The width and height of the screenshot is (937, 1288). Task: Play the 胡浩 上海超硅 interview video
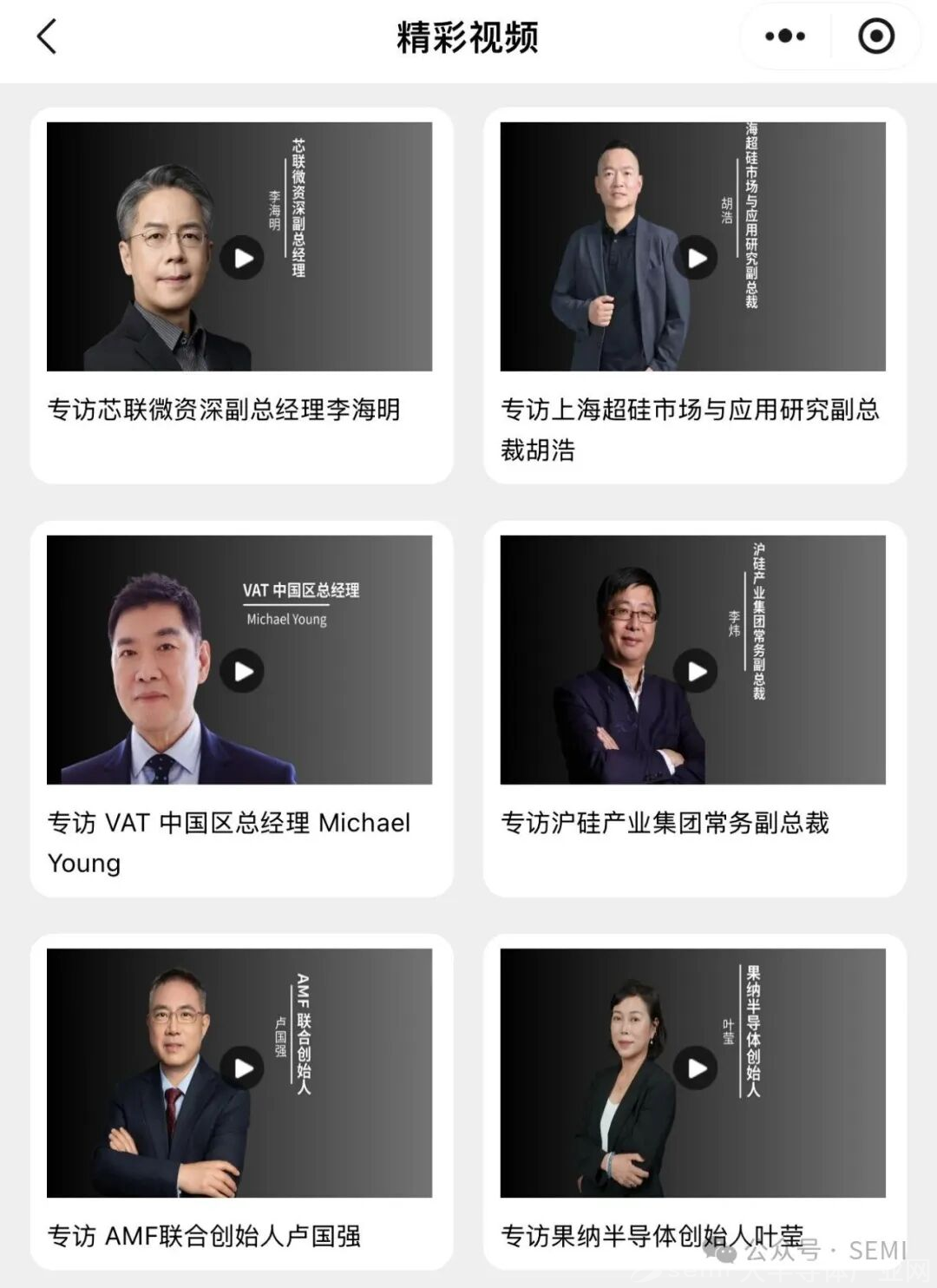[x=696, y=258]
